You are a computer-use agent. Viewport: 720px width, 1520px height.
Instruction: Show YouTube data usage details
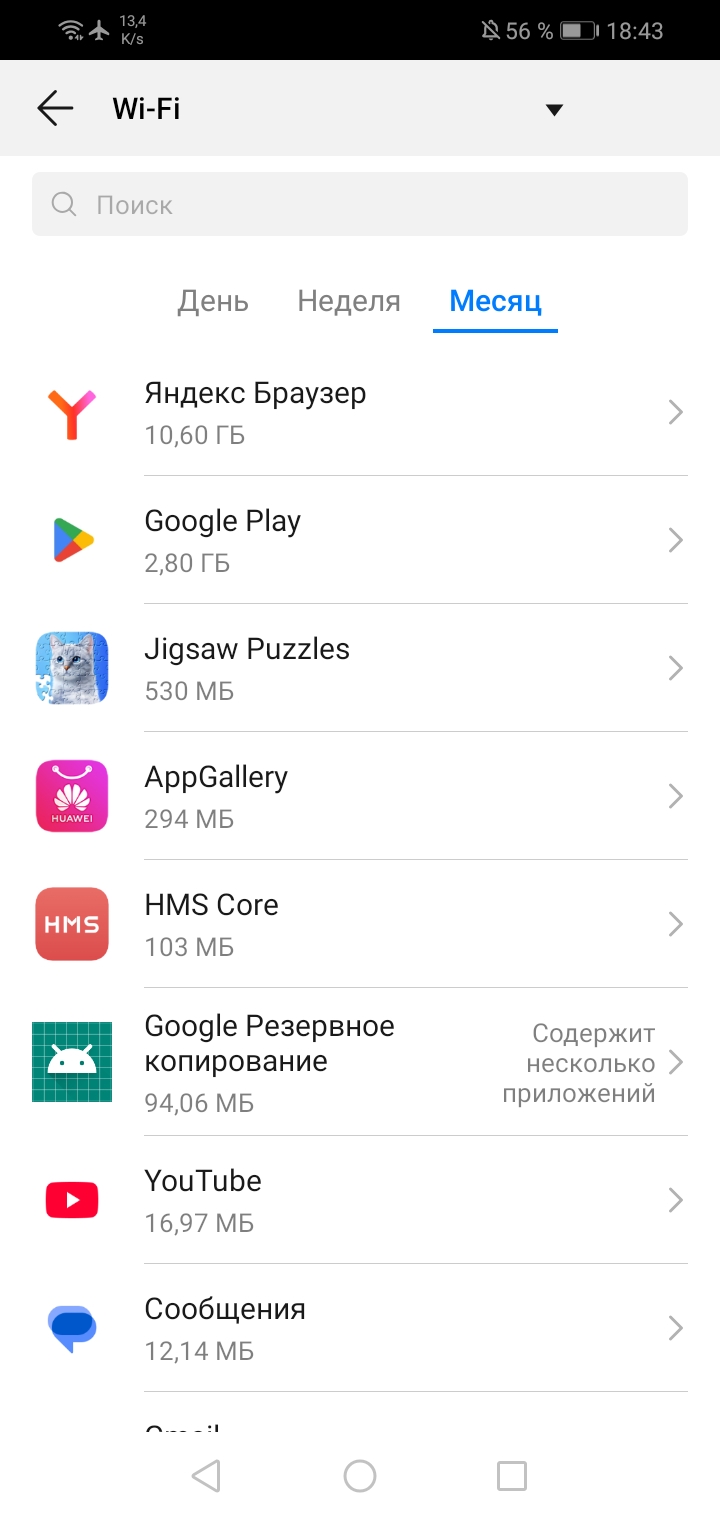click(360, 1200)
